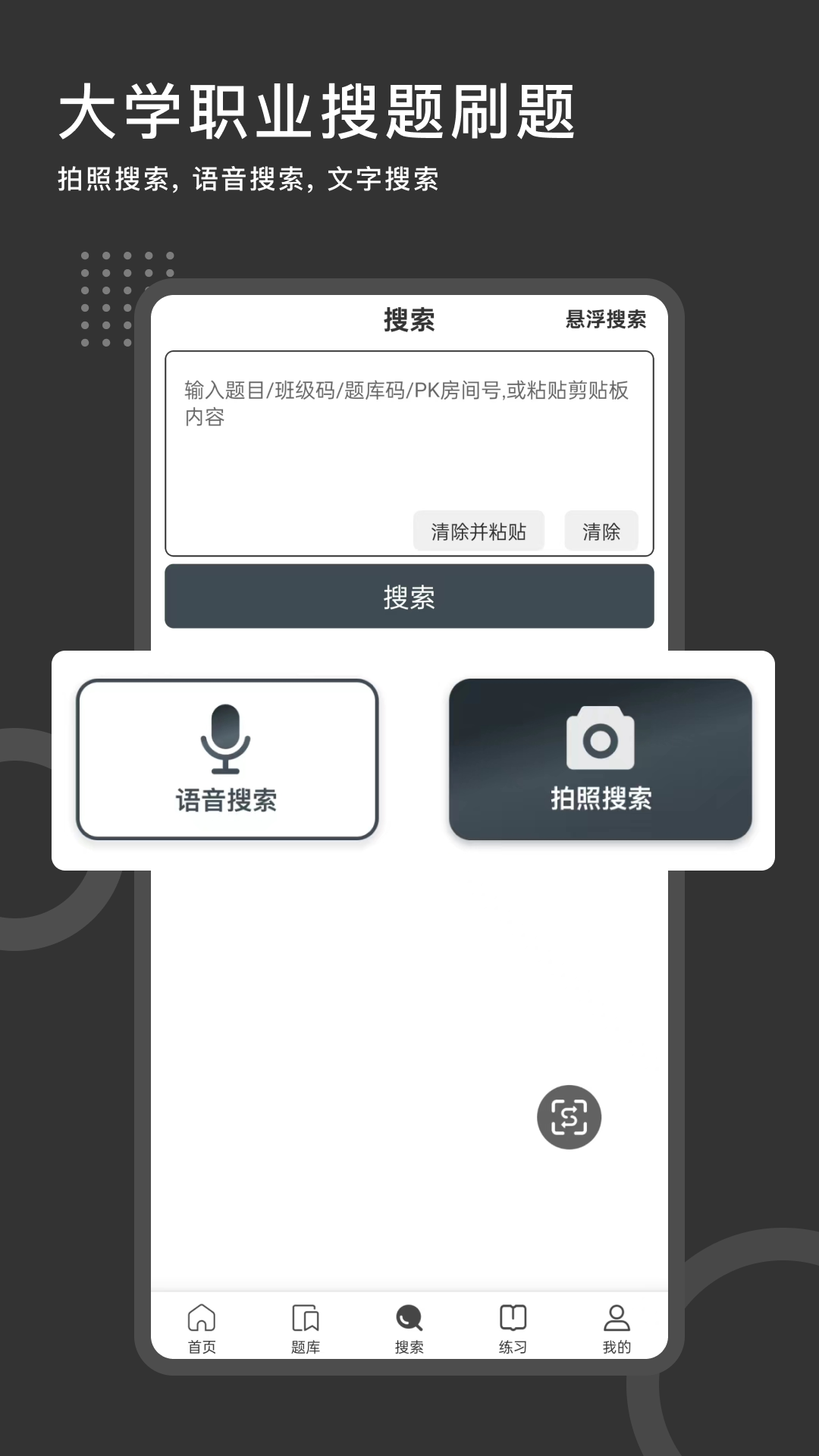
Task: Tap the 搜索 page title
Action: [x=409, y=321]
